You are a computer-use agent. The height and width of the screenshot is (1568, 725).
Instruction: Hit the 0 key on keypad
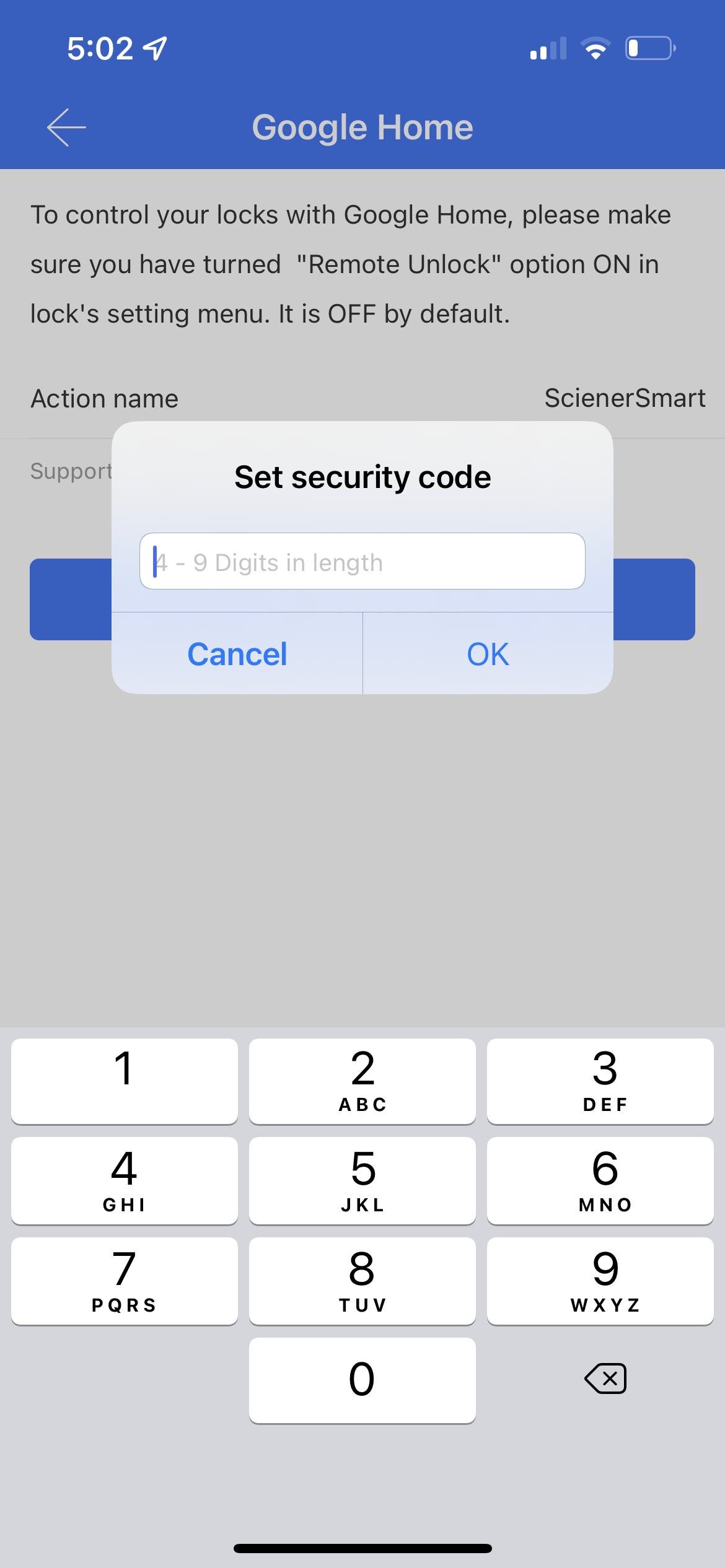coord(362,1380)
